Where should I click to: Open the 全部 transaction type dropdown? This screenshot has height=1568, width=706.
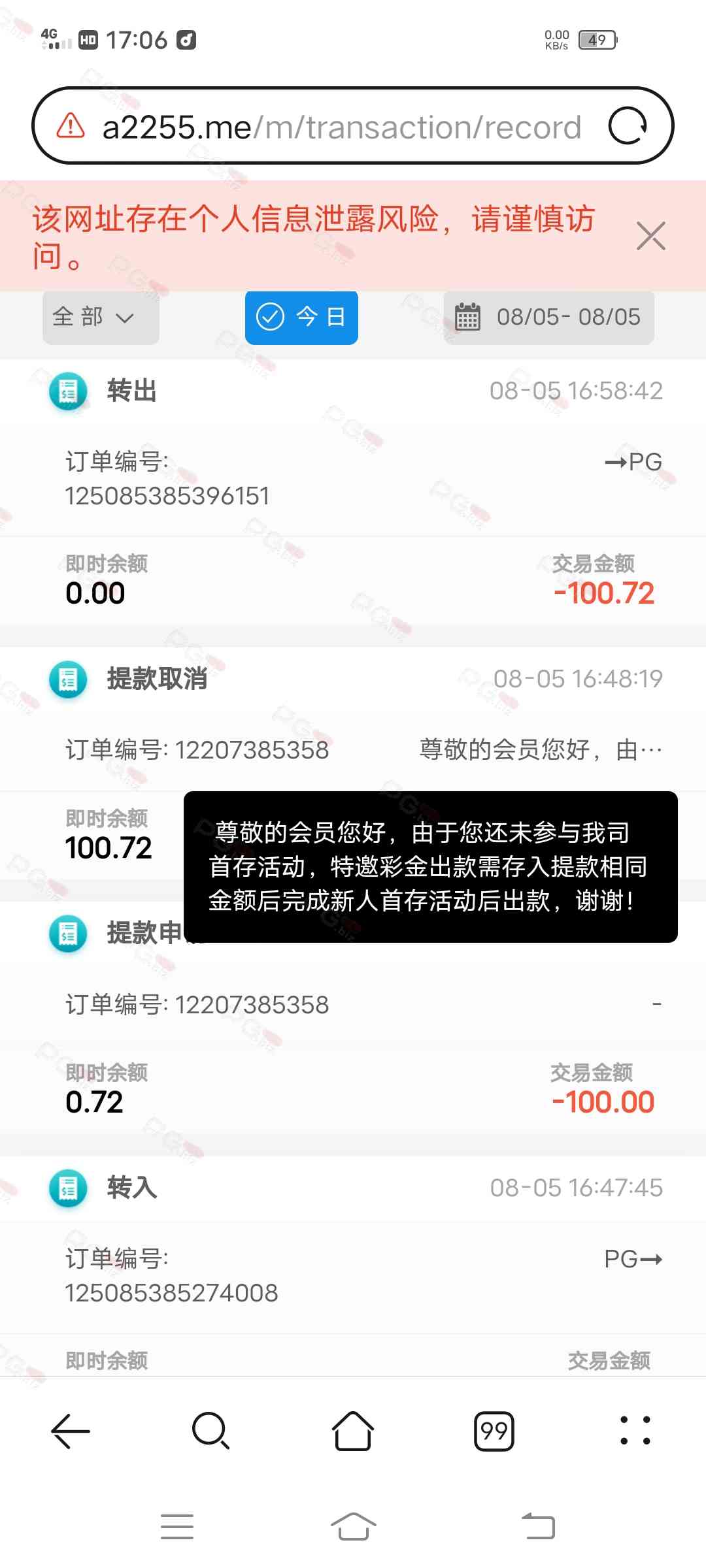[101, 318]
